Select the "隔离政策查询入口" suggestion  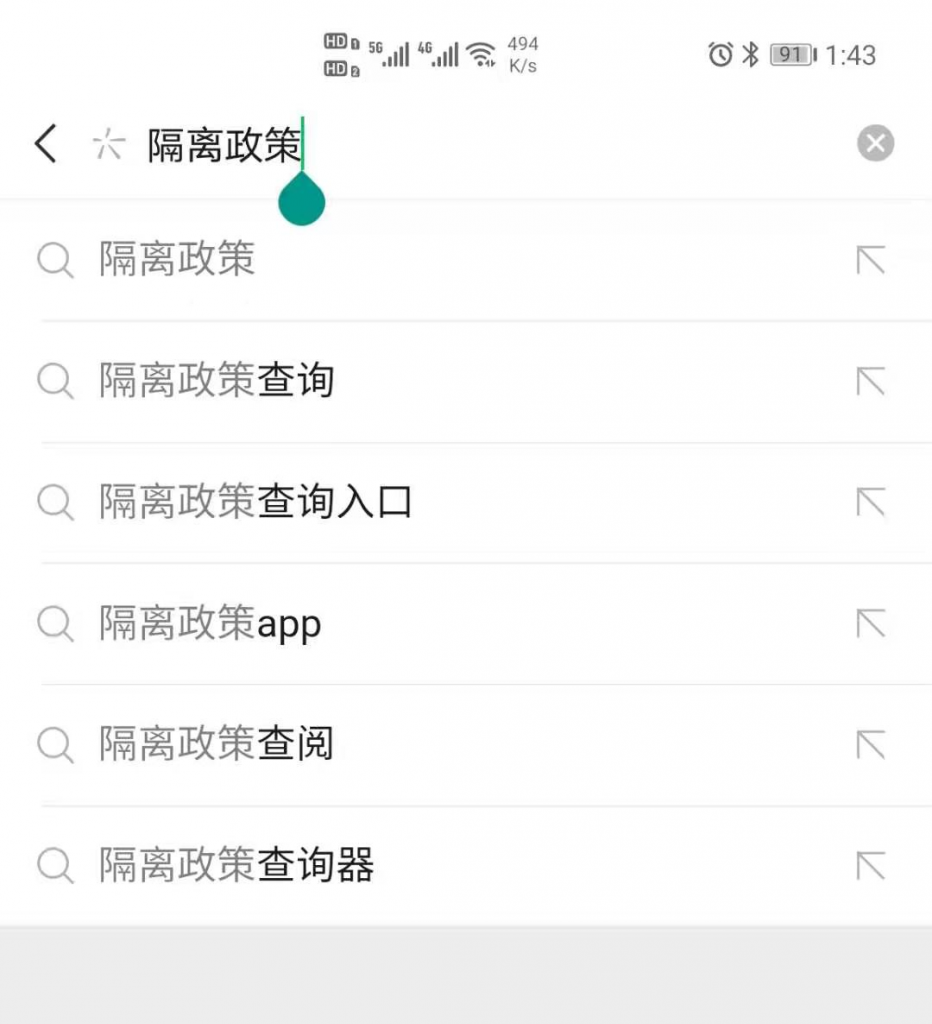255,503
